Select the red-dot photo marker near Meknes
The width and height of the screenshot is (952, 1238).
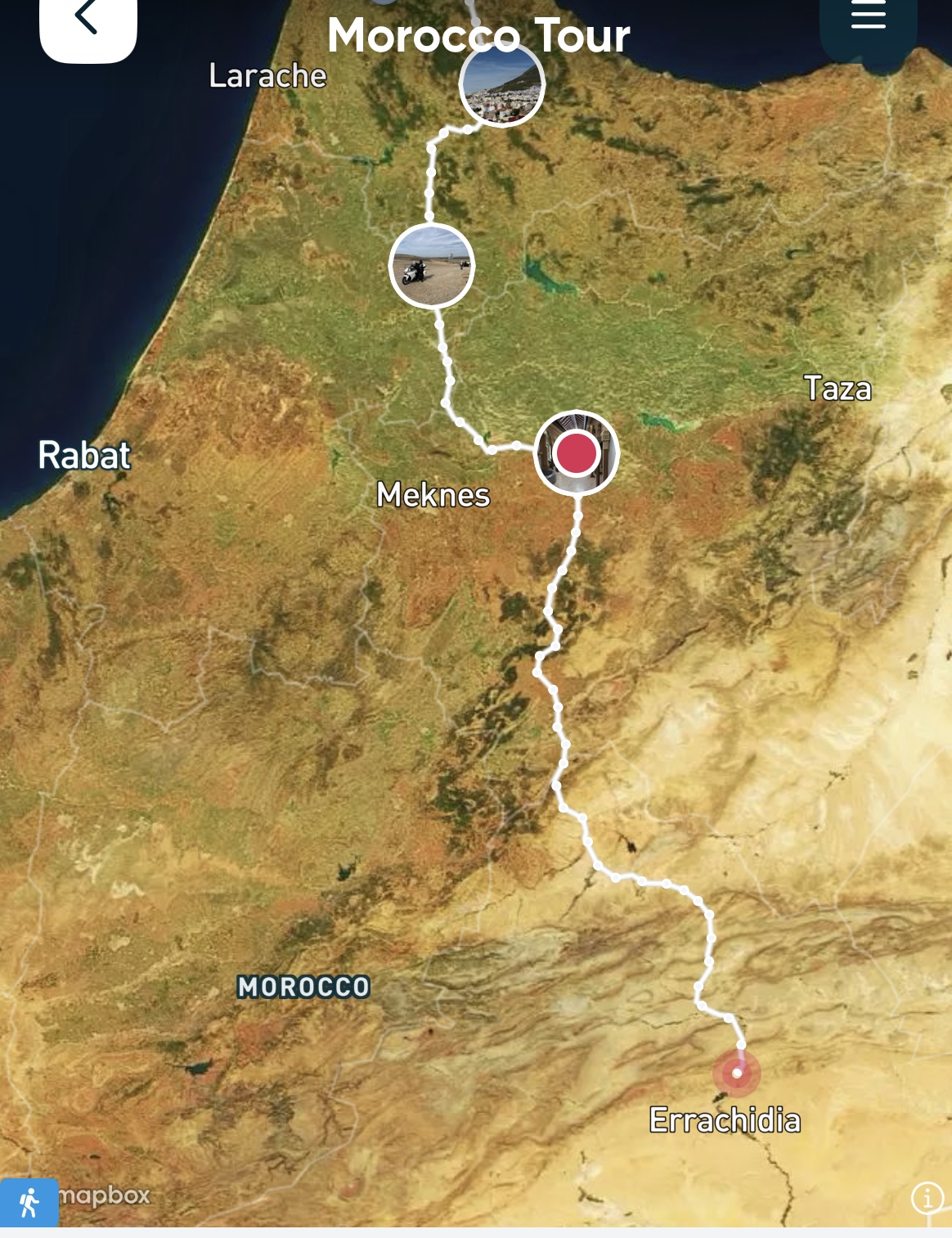coord(577,452)
